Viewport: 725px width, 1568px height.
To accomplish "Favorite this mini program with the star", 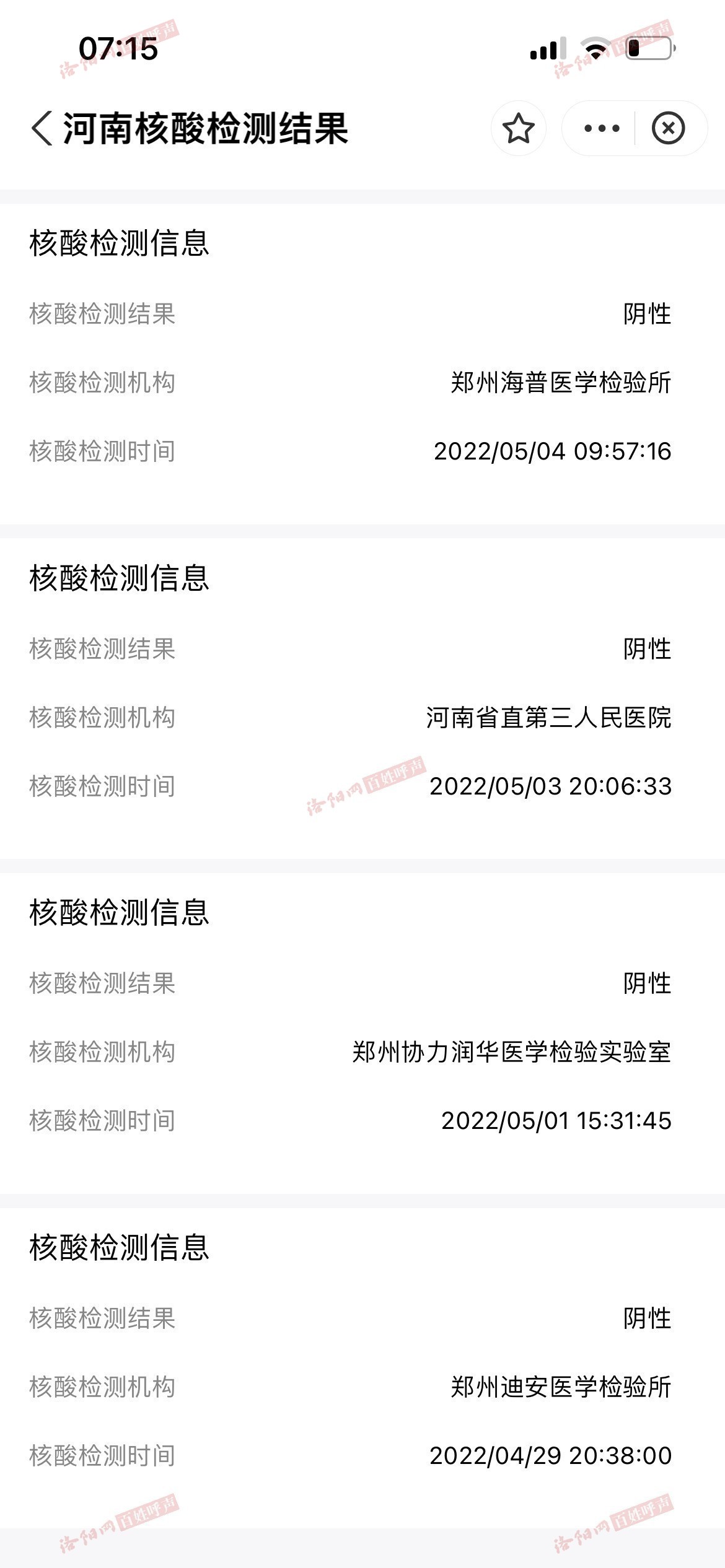I will pyautogui.click(x=519, y=128).
